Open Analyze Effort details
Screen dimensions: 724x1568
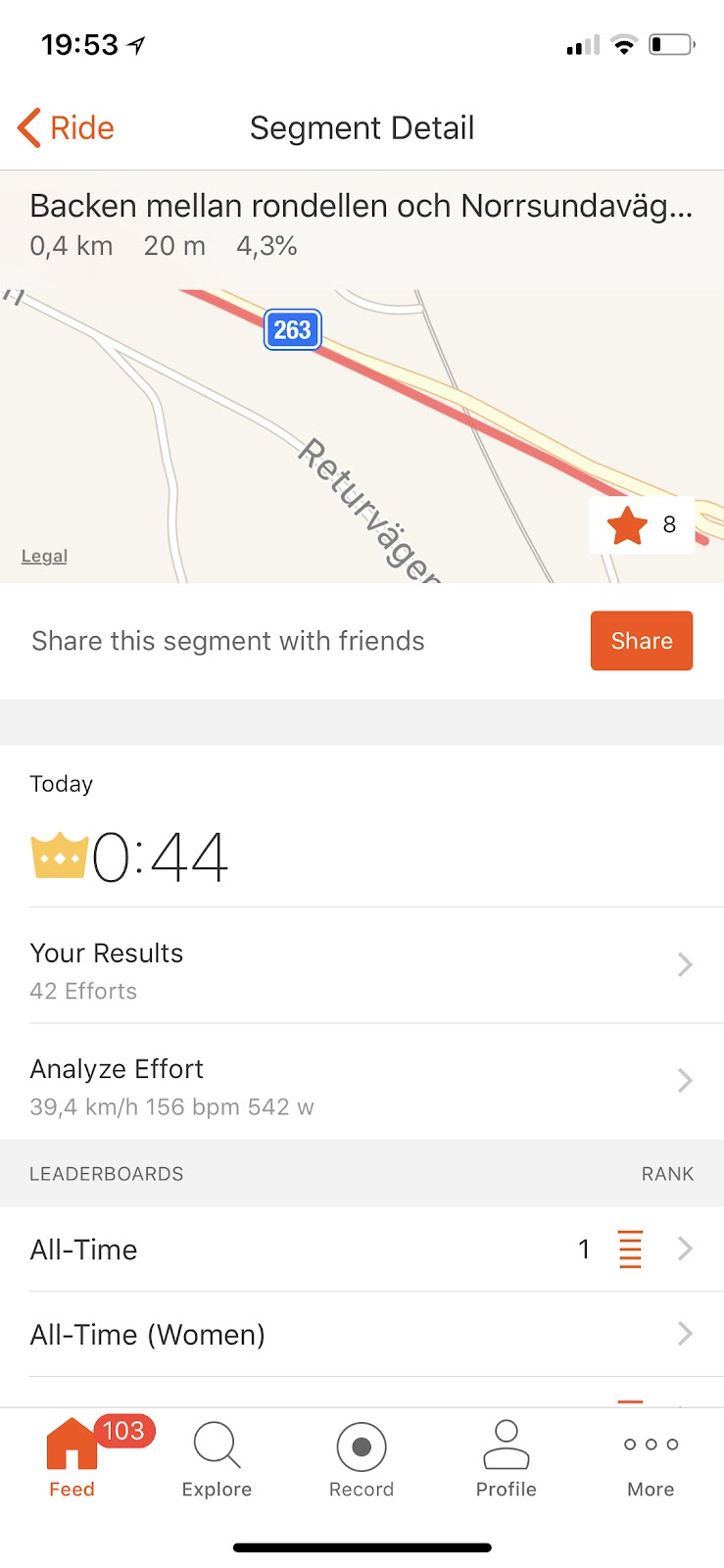click(x=362, y=1083)
